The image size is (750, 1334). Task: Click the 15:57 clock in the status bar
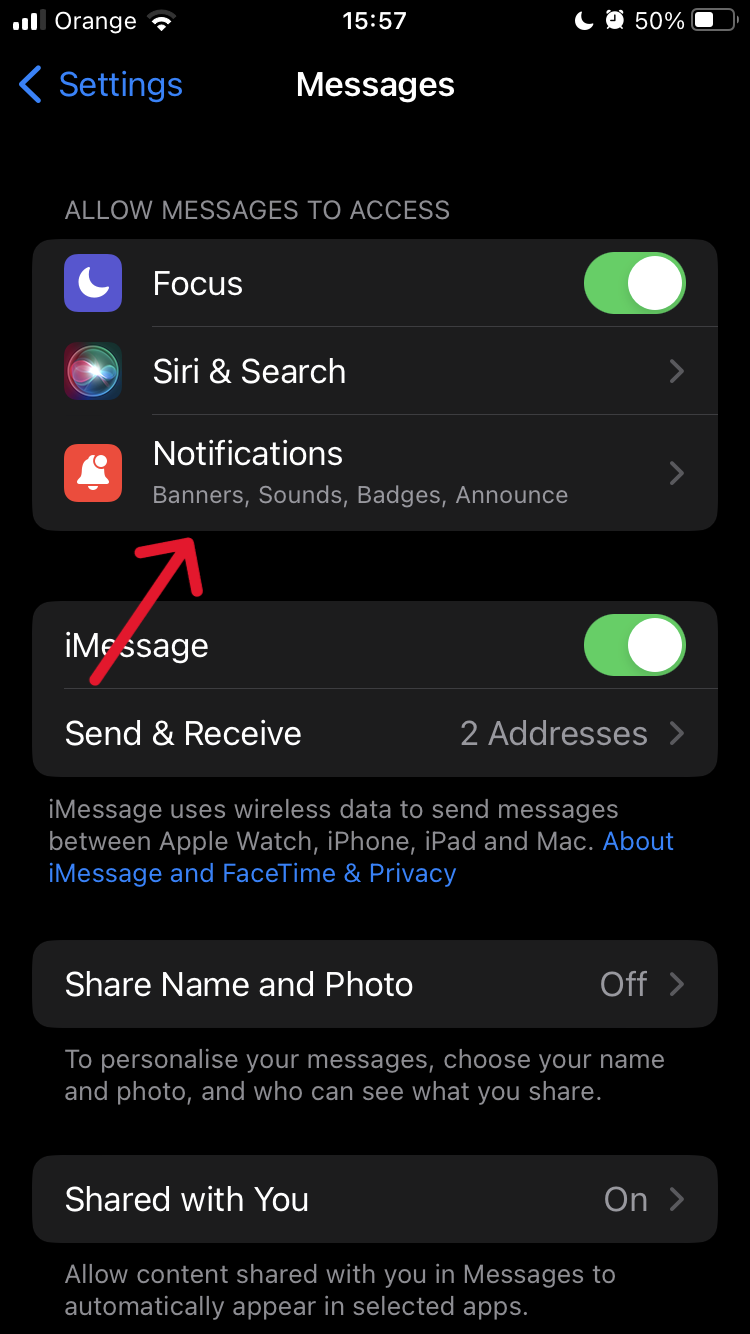coord(375,20)
